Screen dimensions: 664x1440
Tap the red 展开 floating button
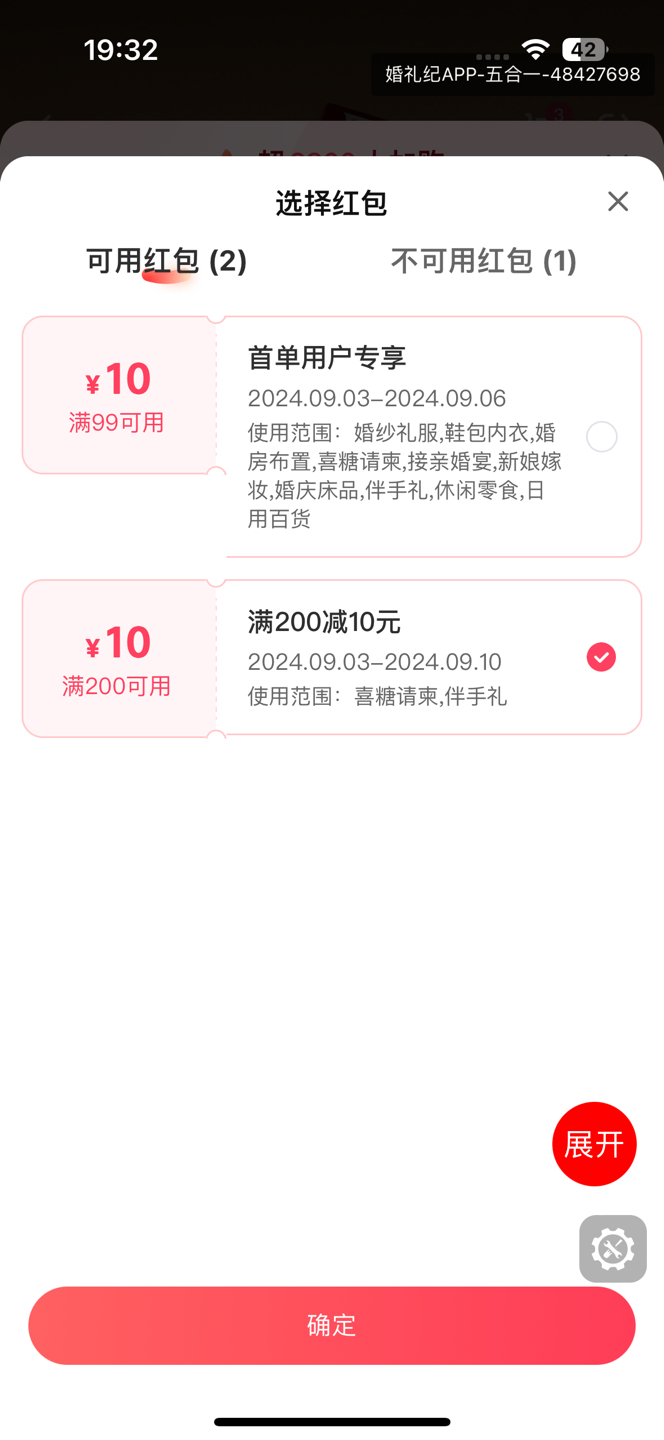click(x=594, y=1144)
